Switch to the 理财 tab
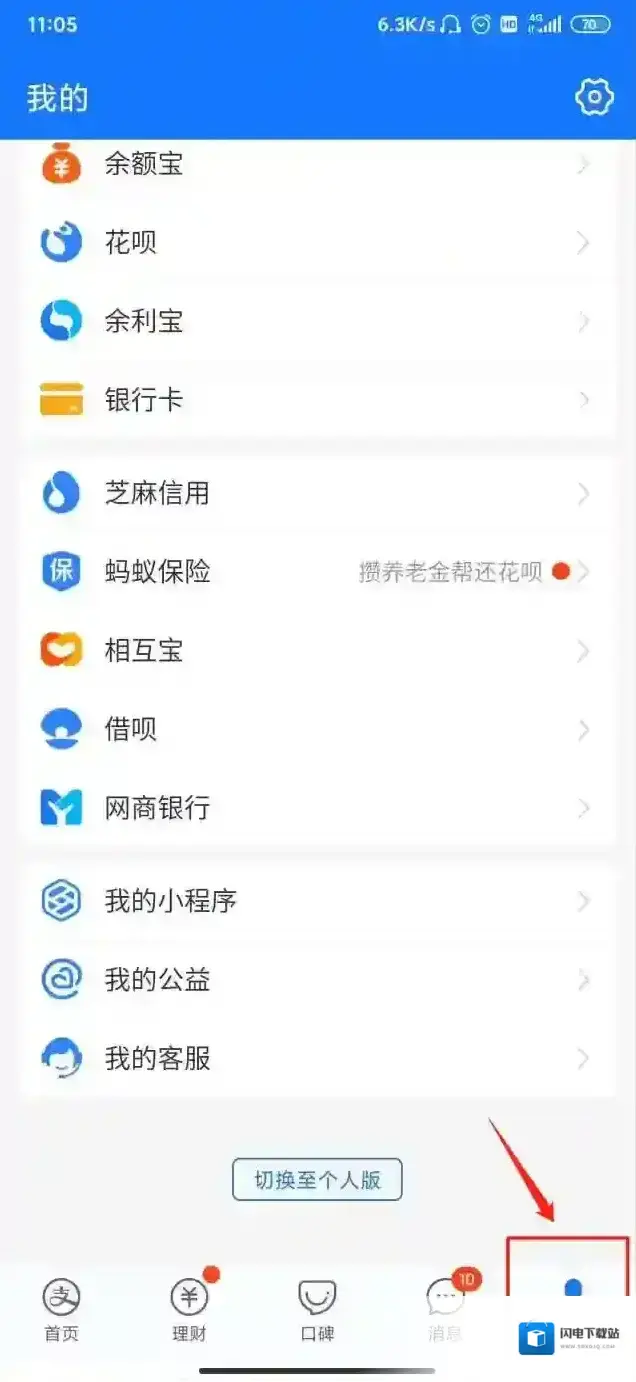The image size is (636, 1382). pyautogui.click(x=189, y=1310)
